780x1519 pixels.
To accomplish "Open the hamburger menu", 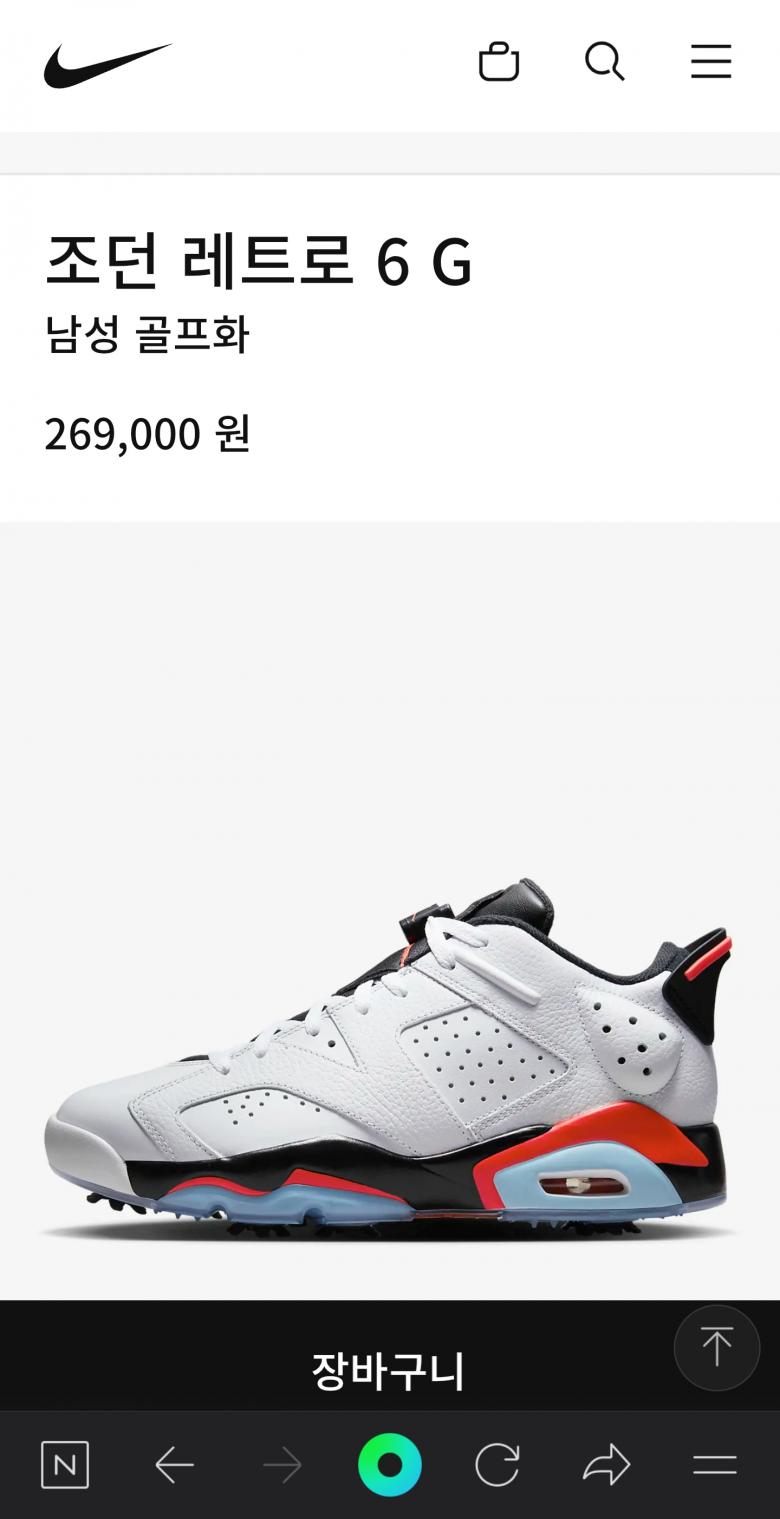I will [x=711, y=62].
